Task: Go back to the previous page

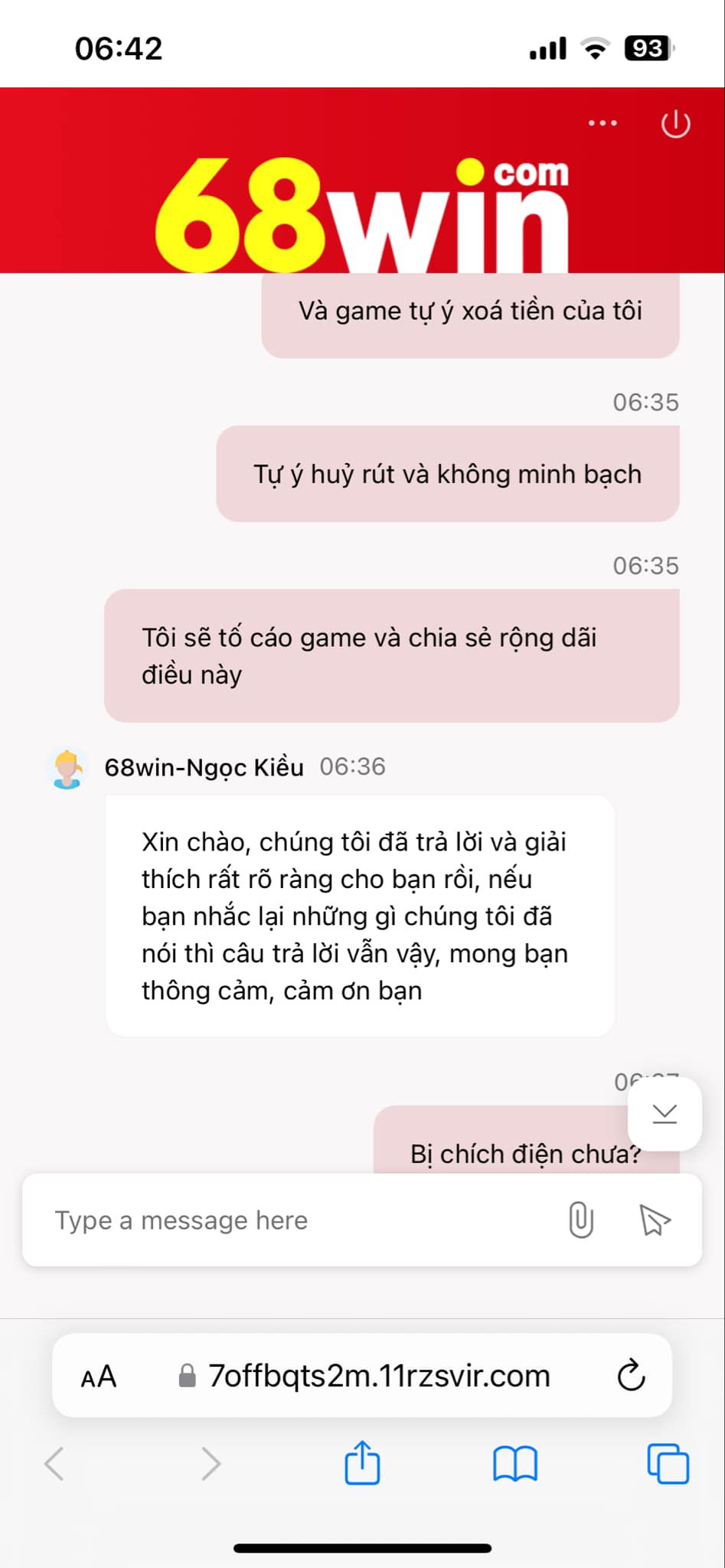Action: 54,1464
